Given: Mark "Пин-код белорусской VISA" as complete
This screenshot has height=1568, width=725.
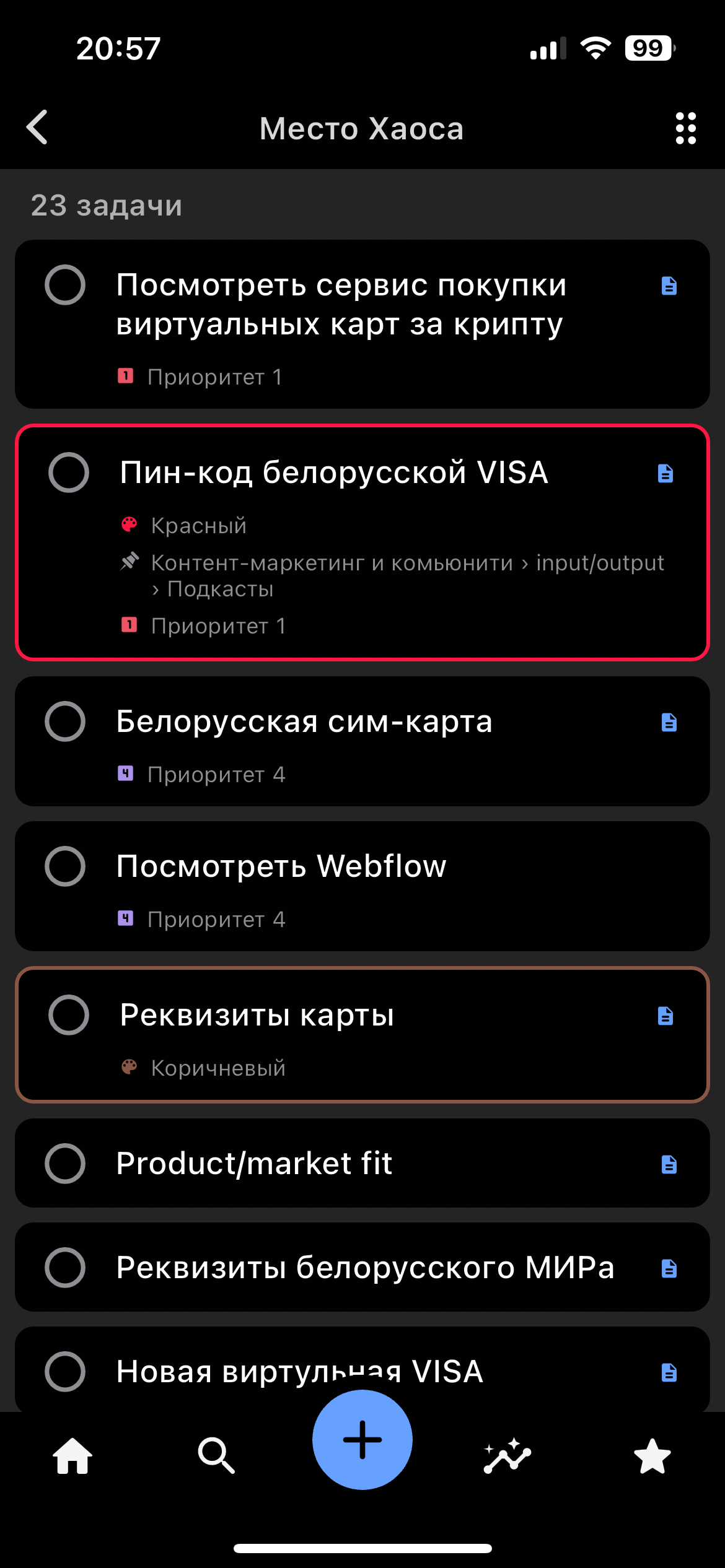Looking at the screenshot, I should (69, 473).
